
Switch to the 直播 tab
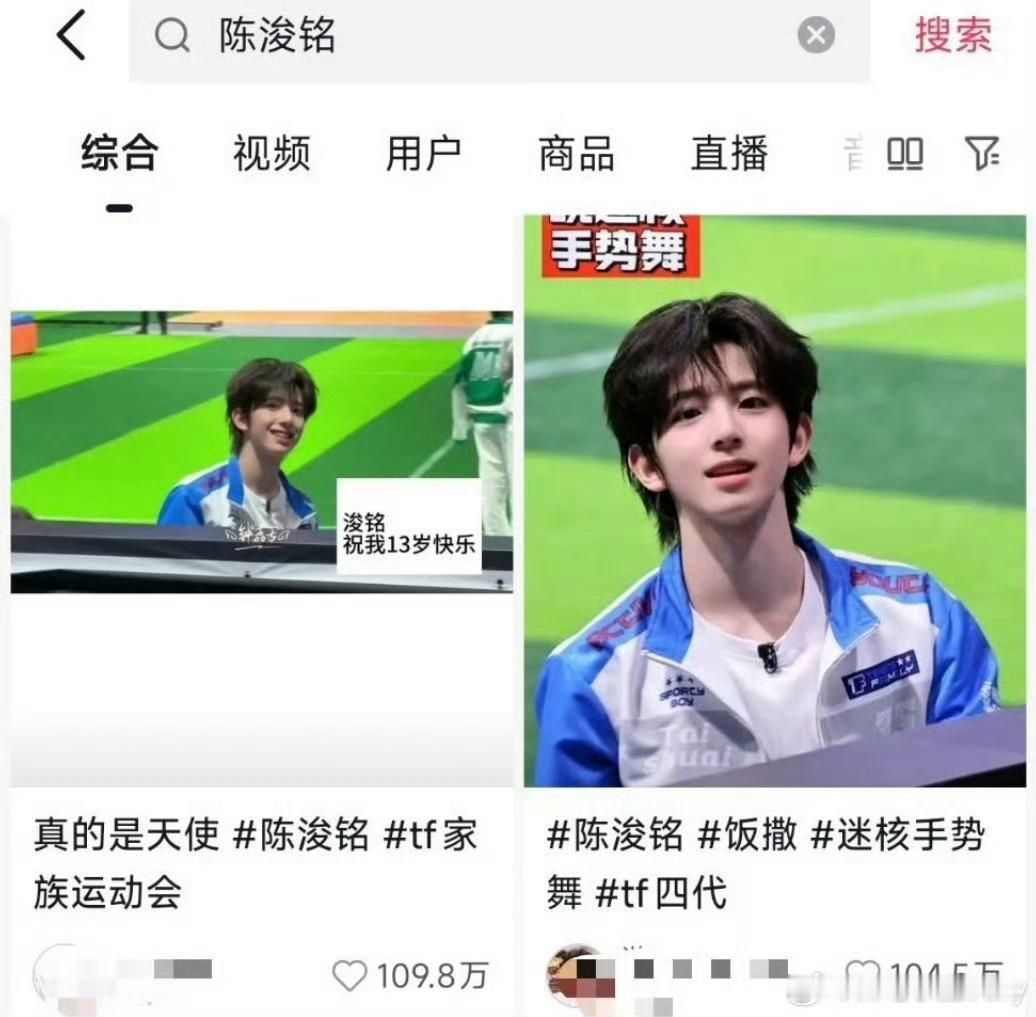click(729, 153)
